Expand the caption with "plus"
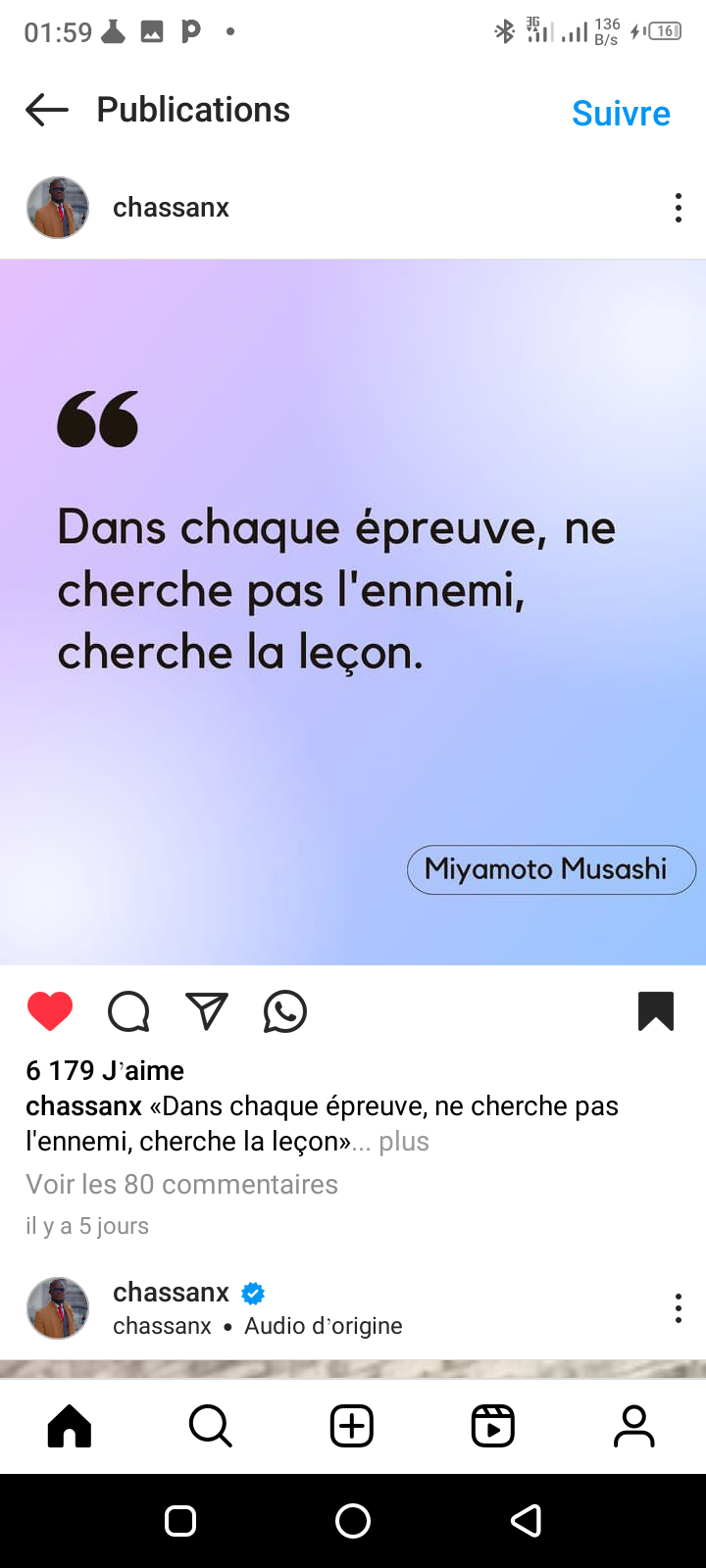 tap(404, 1141)
